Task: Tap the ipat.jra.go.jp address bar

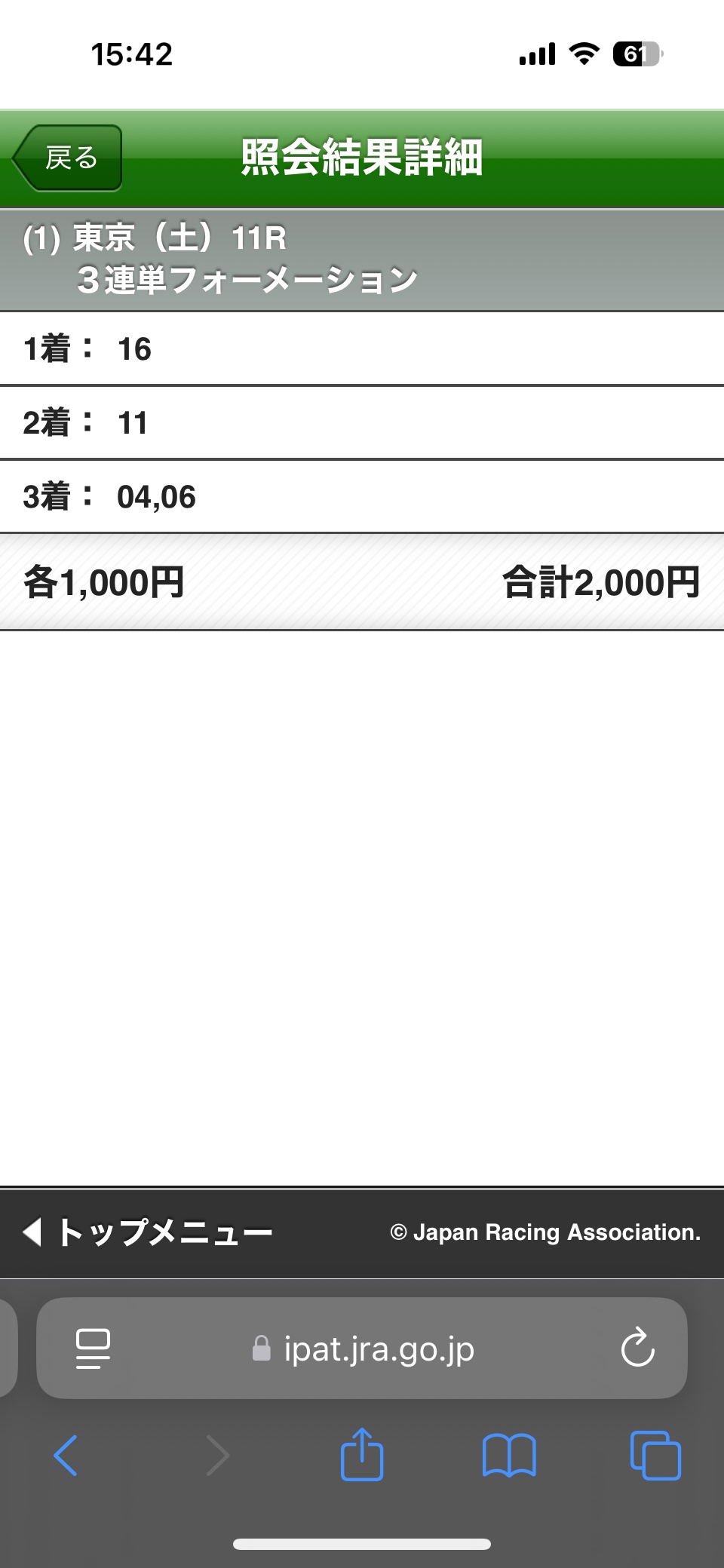Action: click(x=362, y=1349)
